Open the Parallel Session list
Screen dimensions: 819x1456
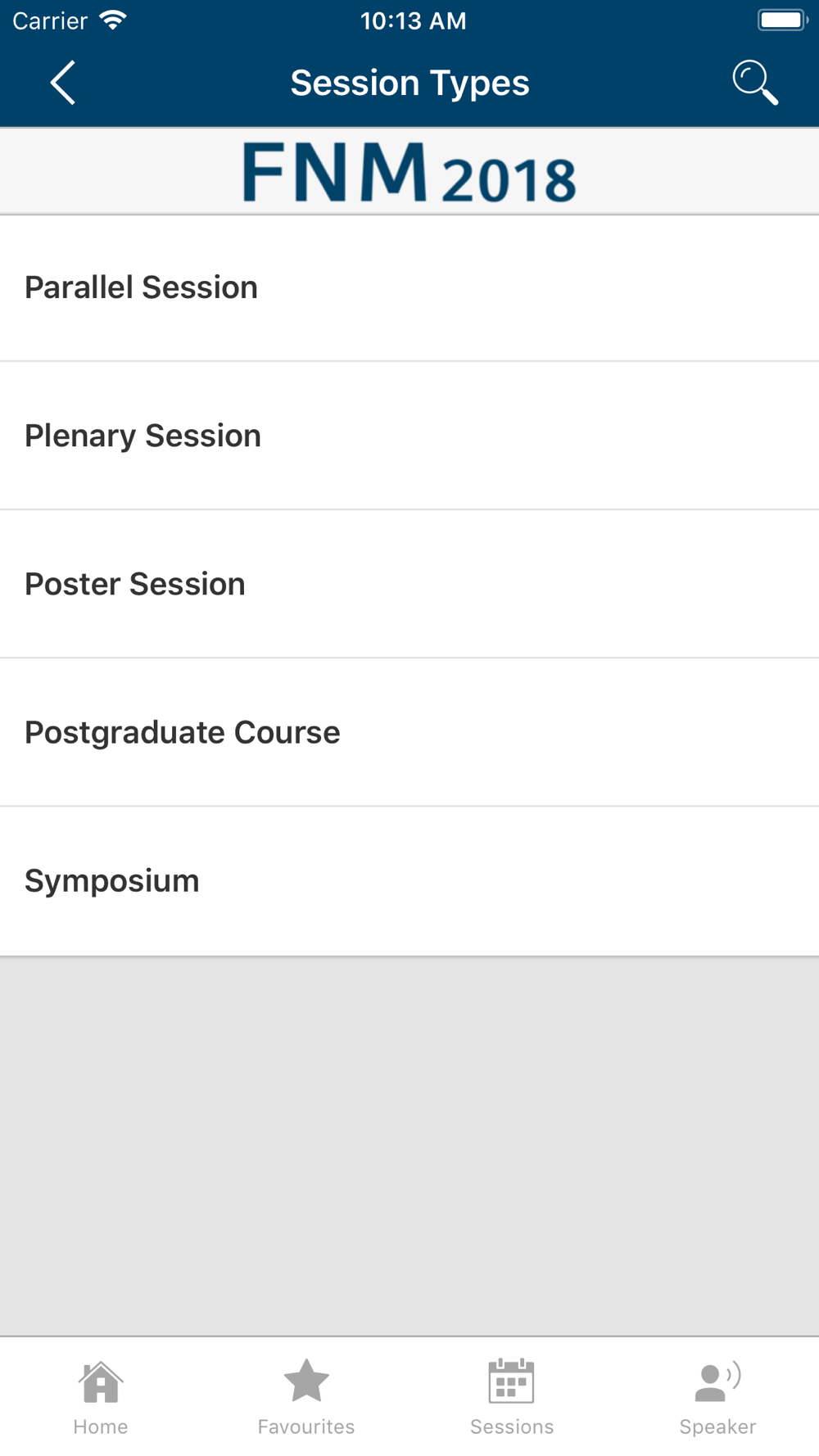[409, 288]
